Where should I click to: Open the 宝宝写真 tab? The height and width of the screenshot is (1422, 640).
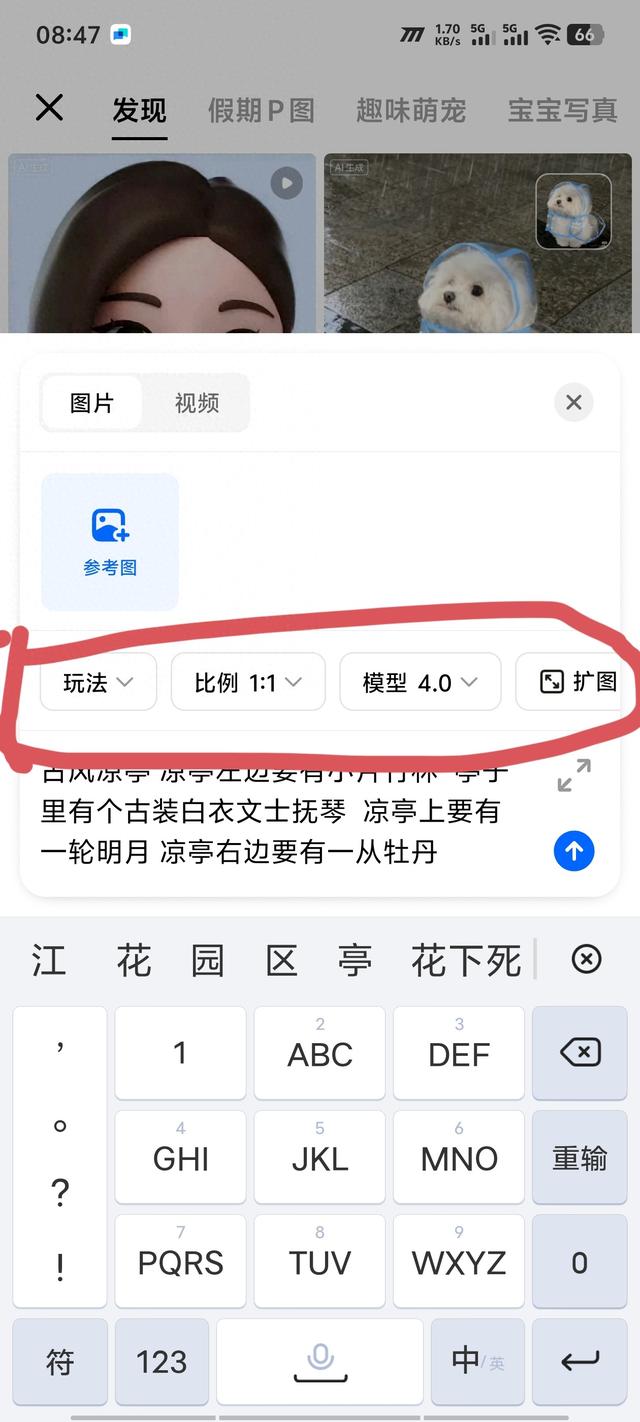coord(562,110)
